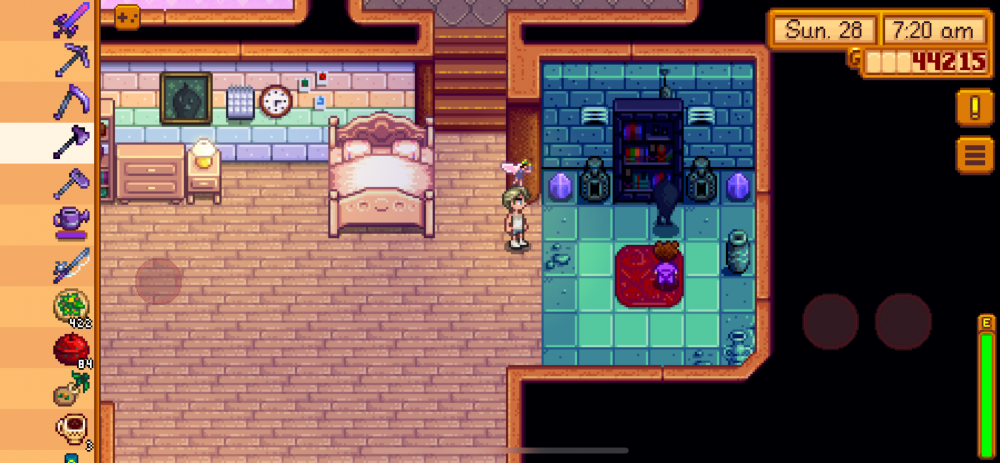Select the coffee cup item stack

[72, 430]
